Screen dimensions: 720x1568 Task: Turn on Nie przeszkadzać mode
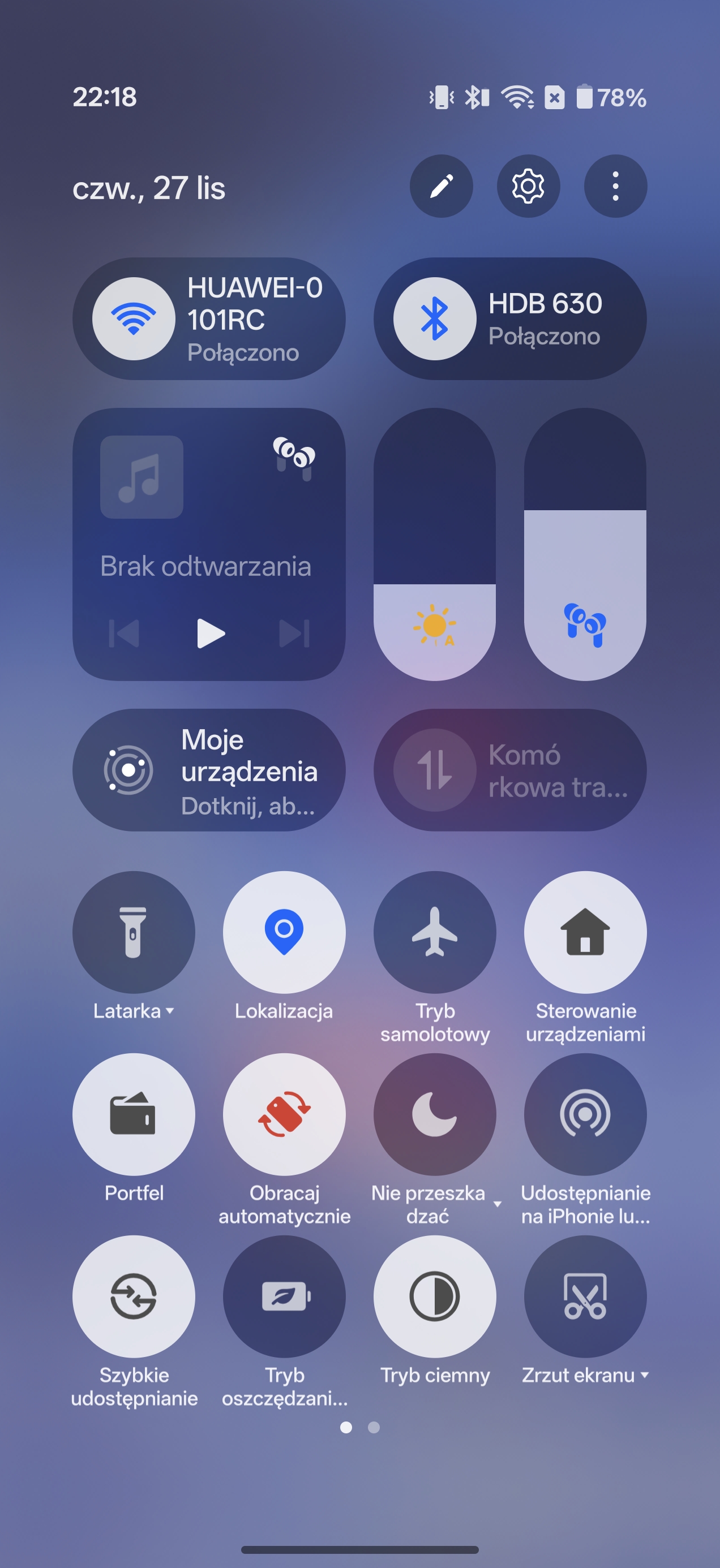435,1114
